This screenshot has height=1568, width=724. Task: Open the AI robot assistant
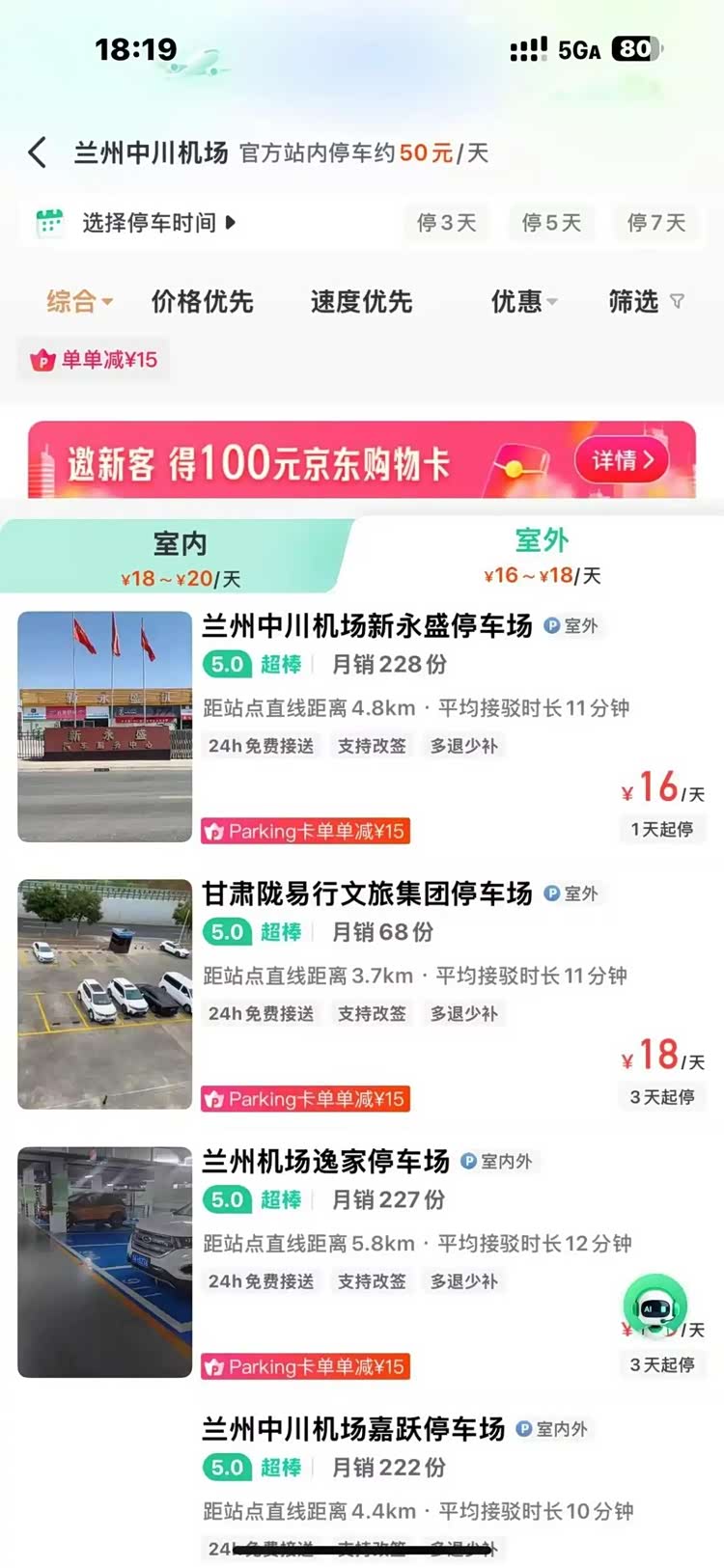(655, 1306)
